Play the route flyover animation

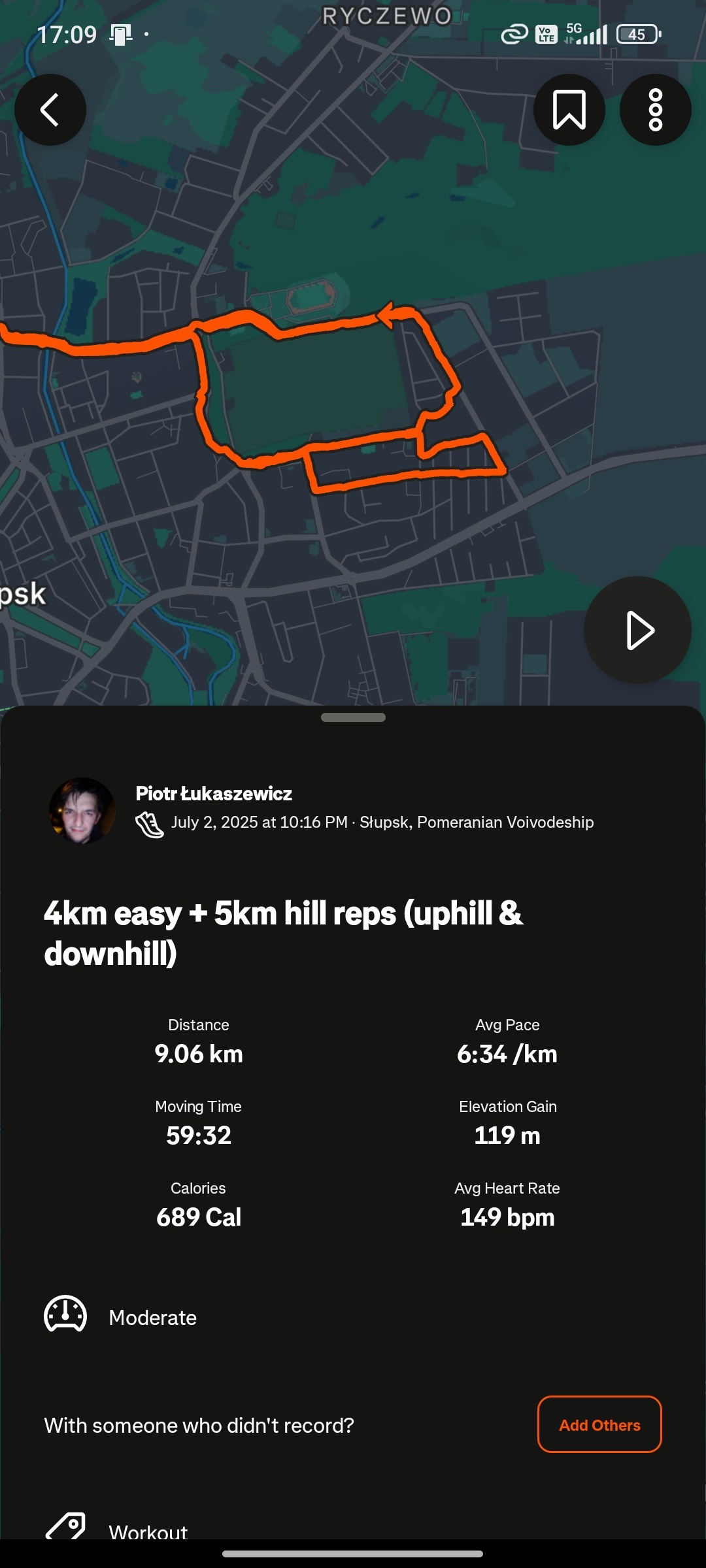637,630
